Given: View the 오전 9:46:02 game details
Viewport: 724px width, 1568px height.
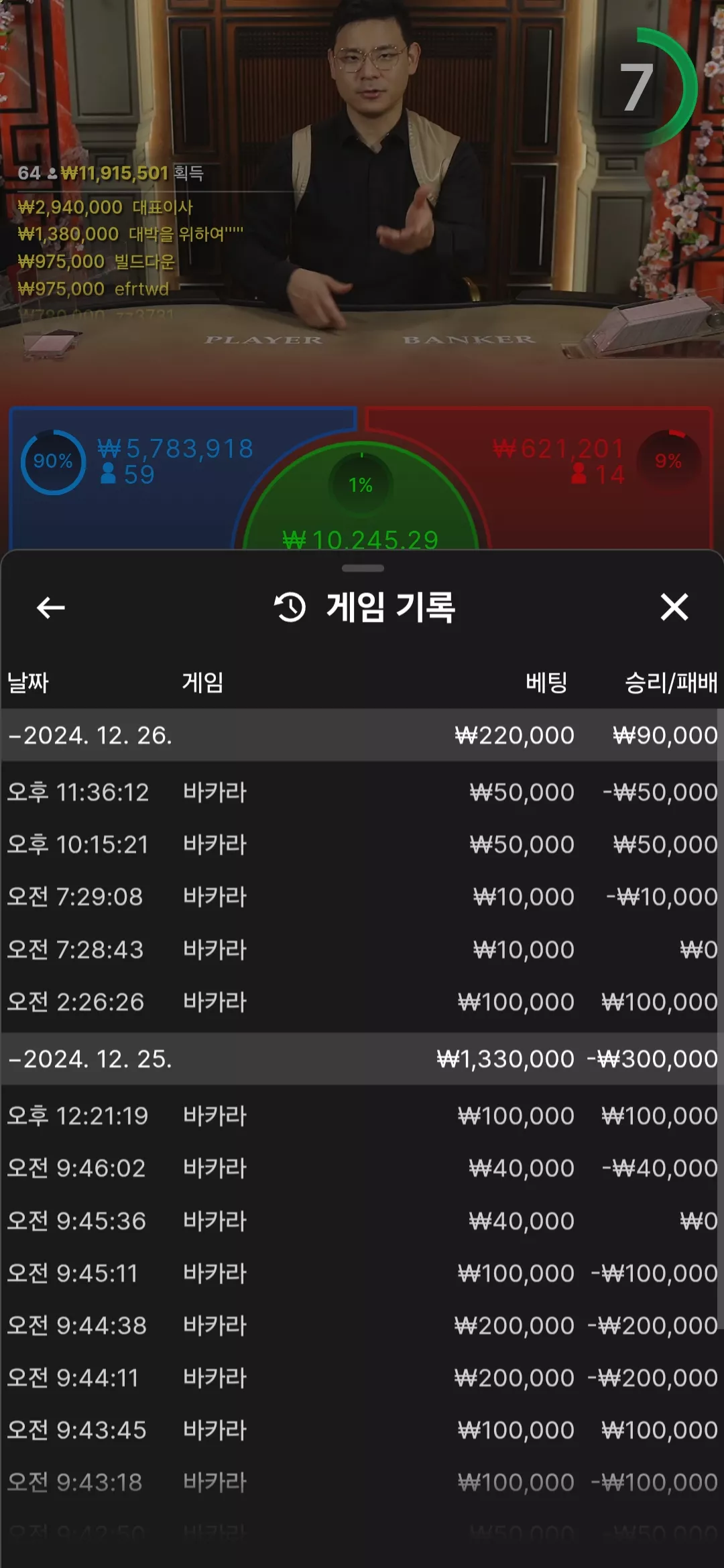Looking at the screenshot, I should 361,1168.
